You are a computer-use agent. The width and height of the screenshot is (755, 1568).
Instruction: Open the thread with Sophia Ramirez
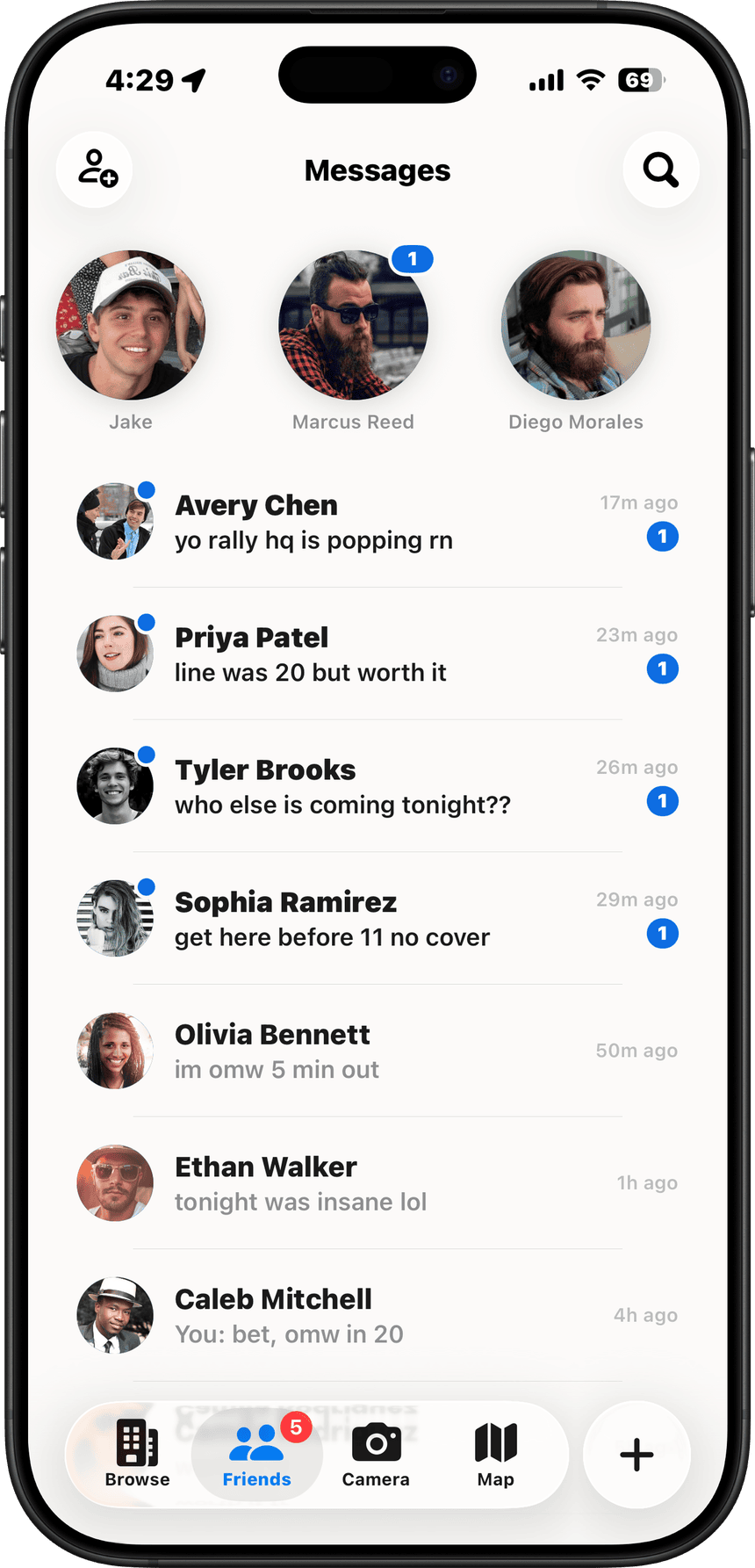coord(377,918)
